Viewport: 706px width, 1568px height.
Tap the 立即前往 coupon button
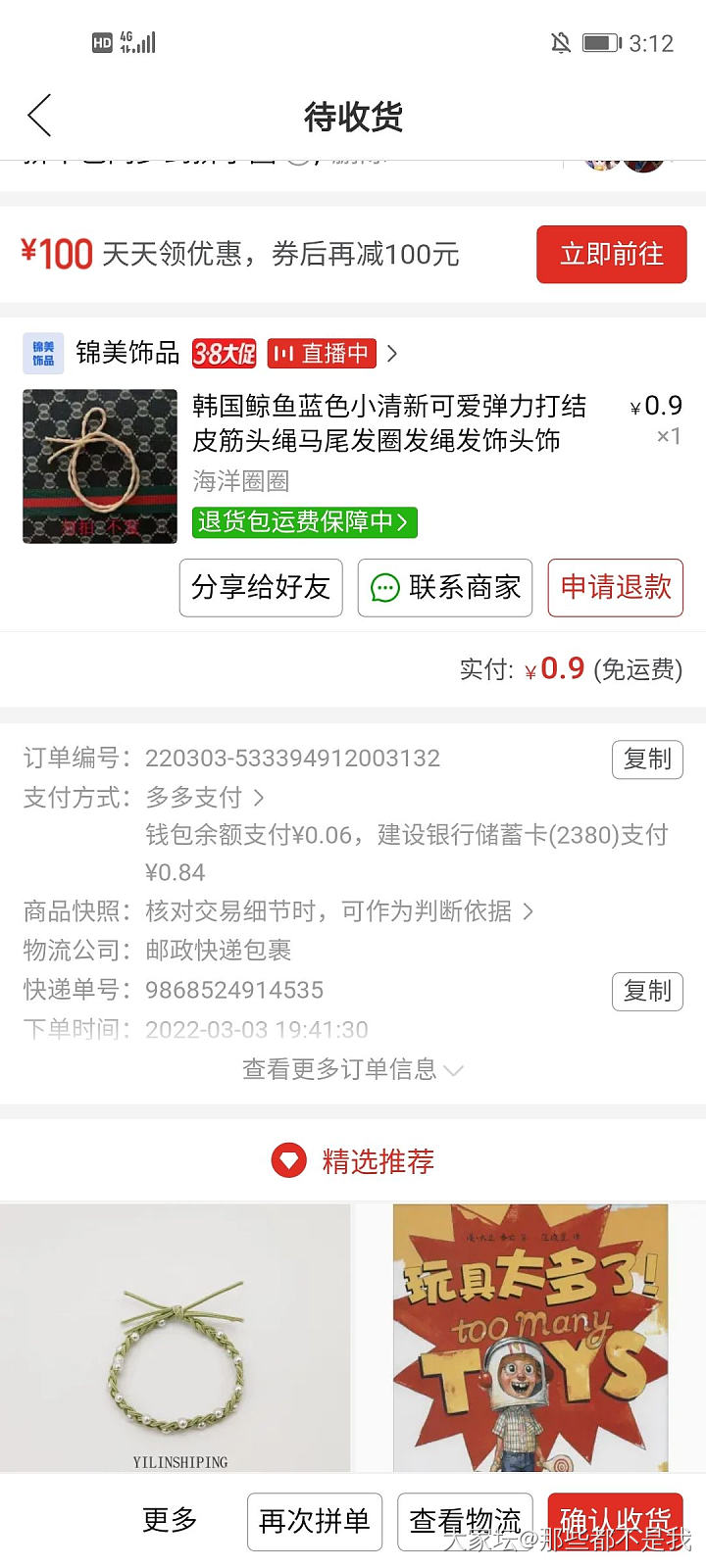pos(611,255)
